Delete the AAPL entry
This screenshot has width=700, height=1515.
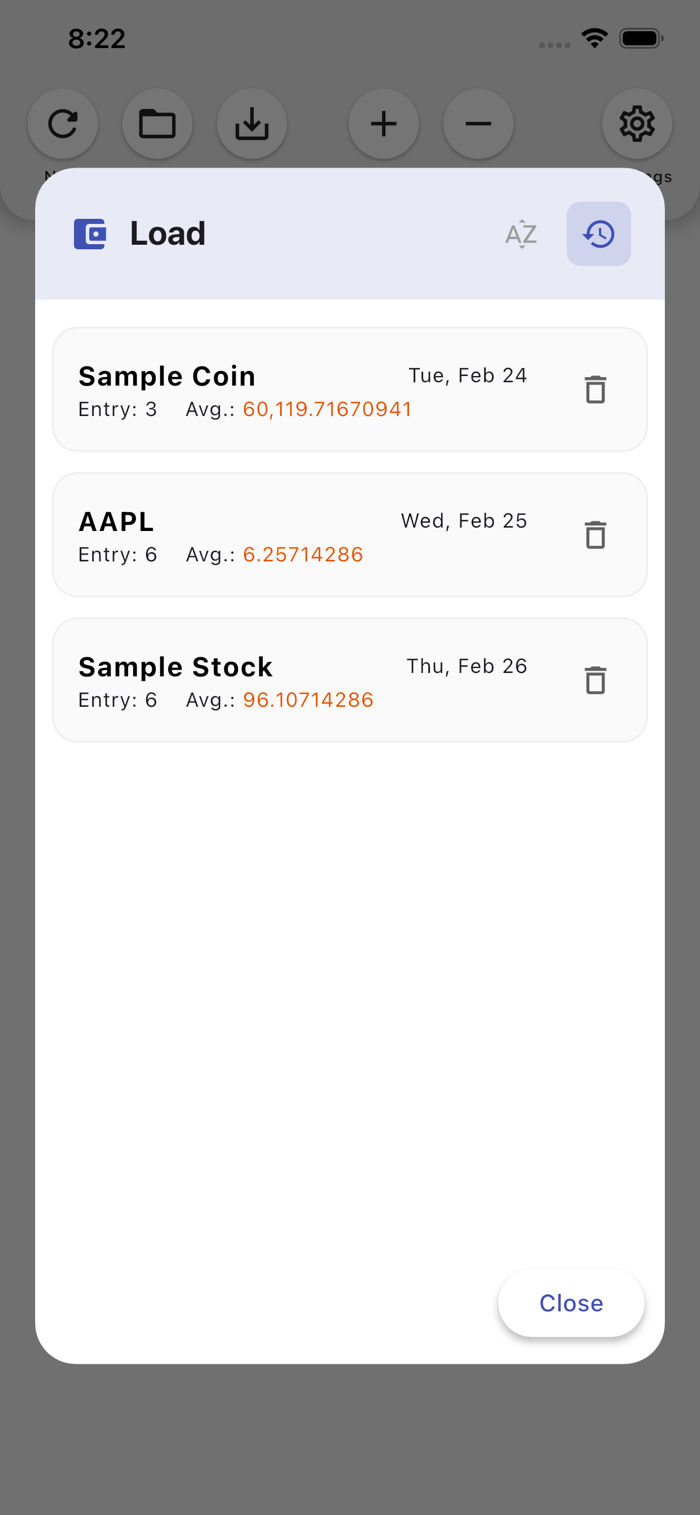click(x=595, y=535)
